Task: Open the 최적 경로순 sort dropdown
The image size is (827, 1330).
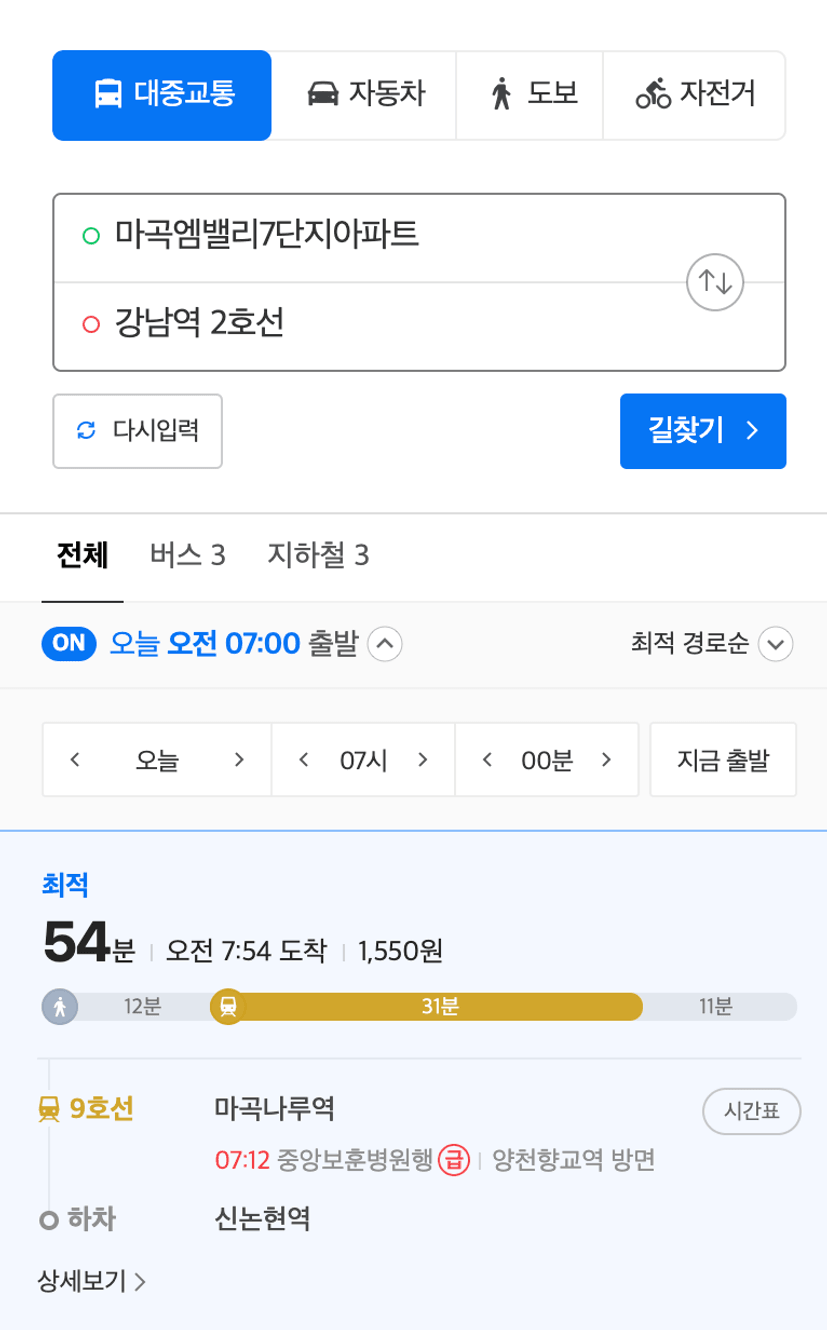Action: point(712,644)
